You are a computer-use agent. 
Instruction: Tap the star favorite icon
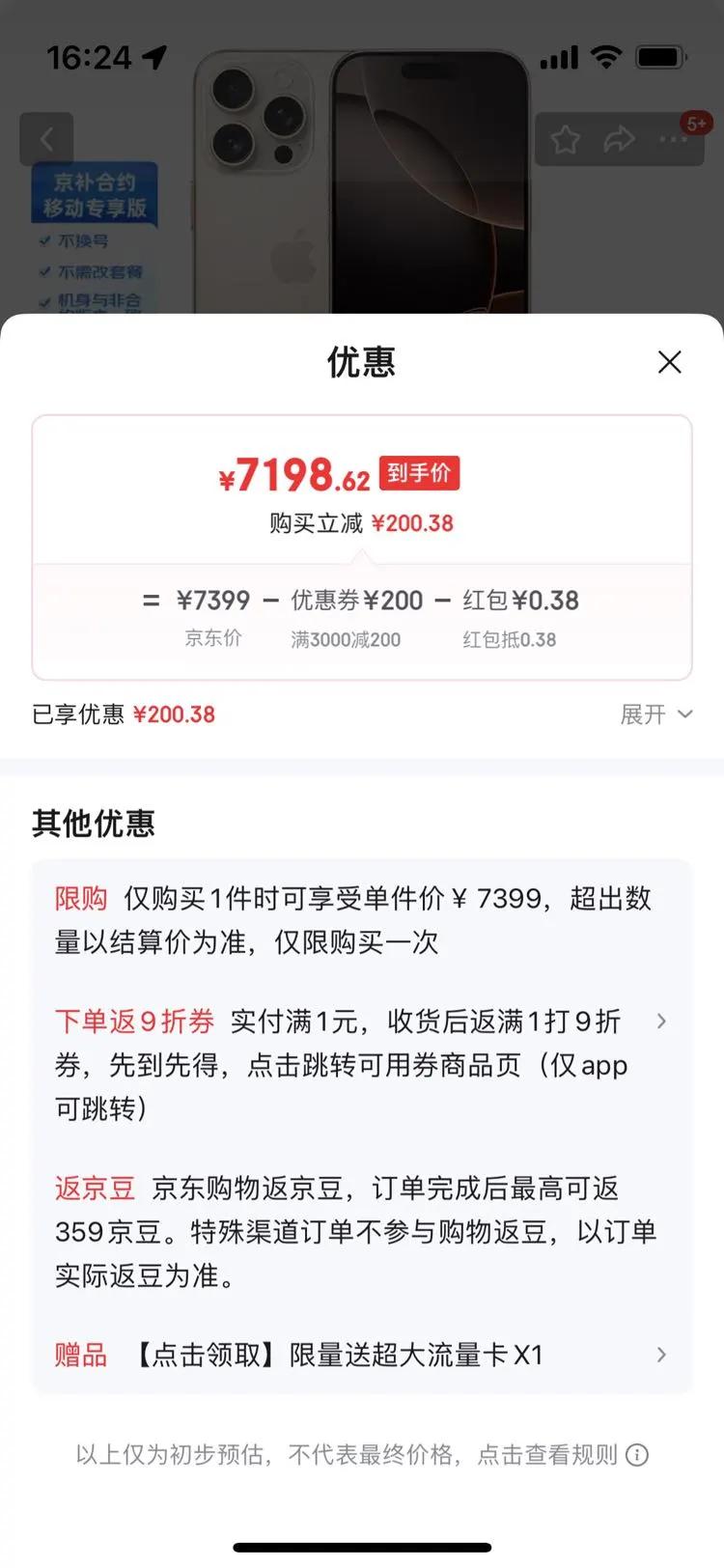(x=565, y=139)
